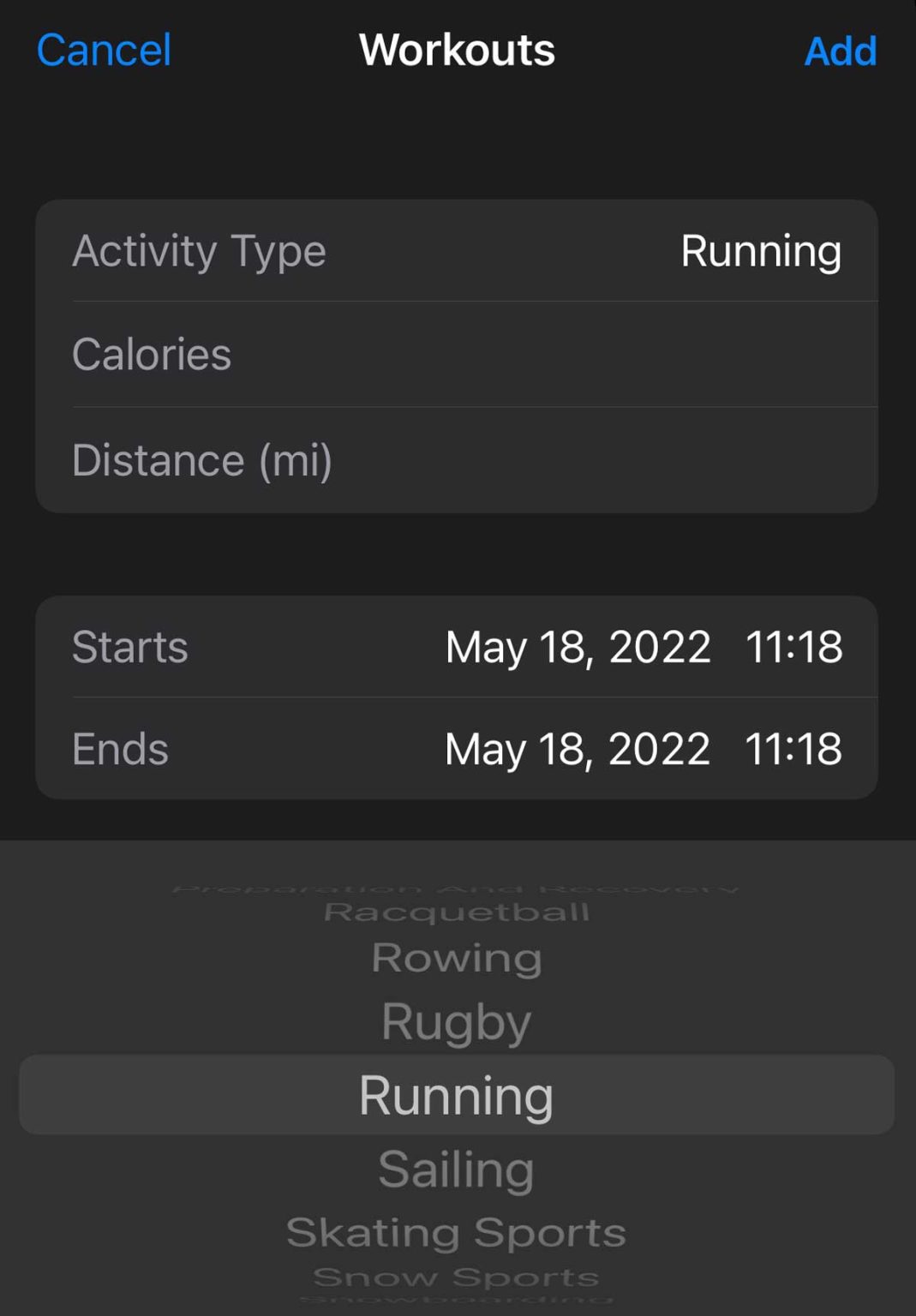Select Rugby from the activity picker
Viewport: 916px width, 1316px height.
(457, 1020)
